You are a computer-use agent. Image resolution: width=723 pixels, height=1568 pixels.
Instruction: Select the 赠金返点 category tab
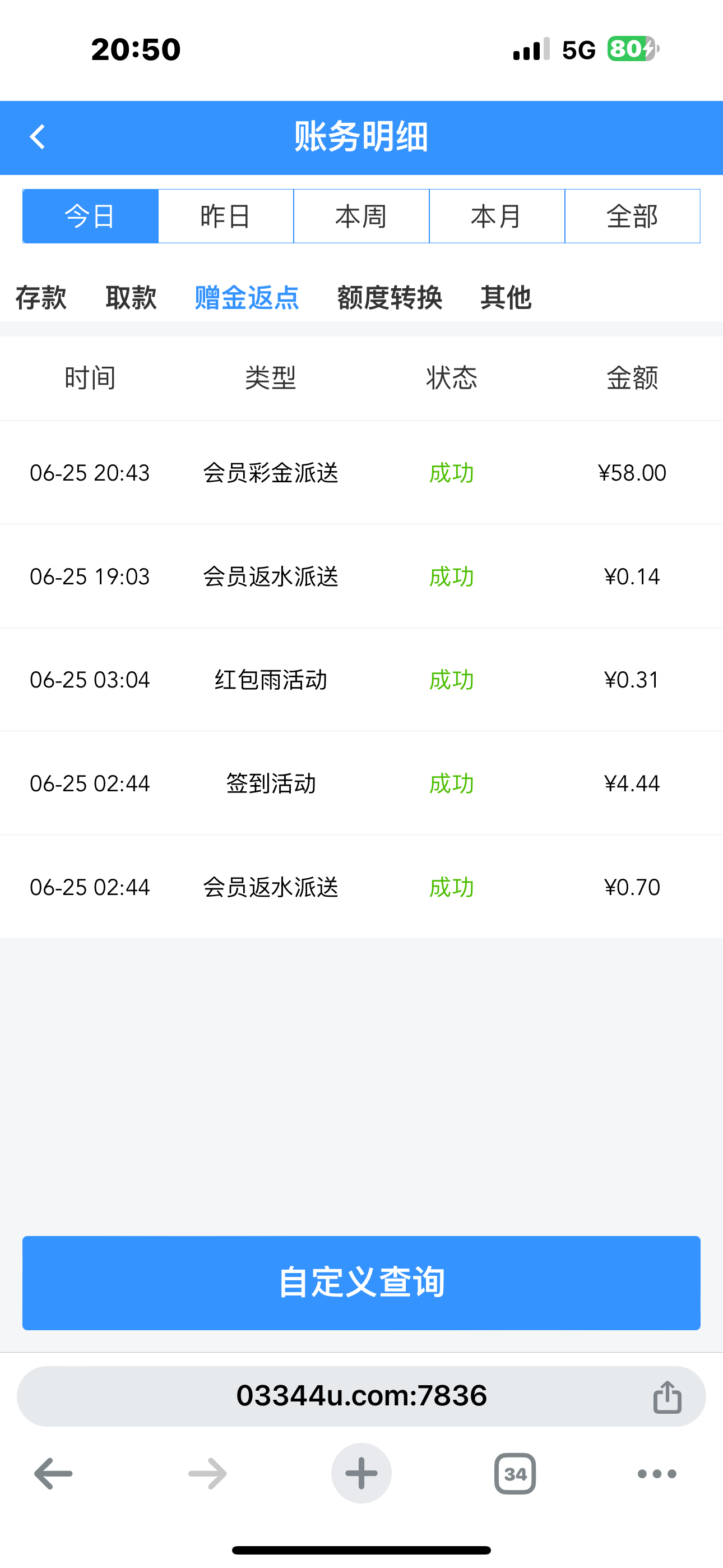tap(247, 298)
